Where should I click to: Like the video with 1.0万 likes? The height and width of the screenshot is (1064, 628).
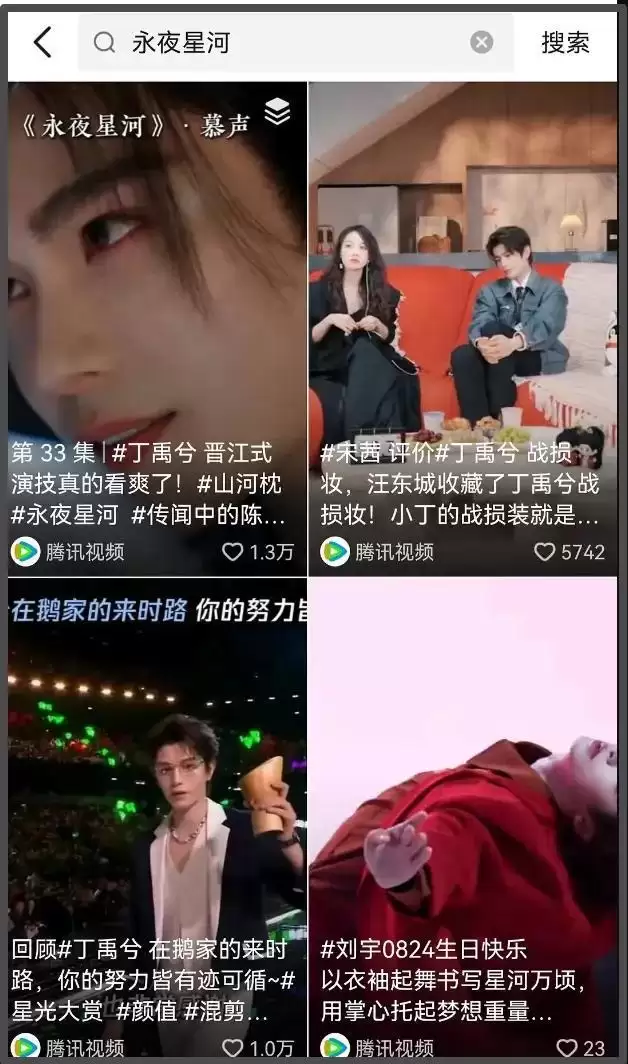point(233,1048)
